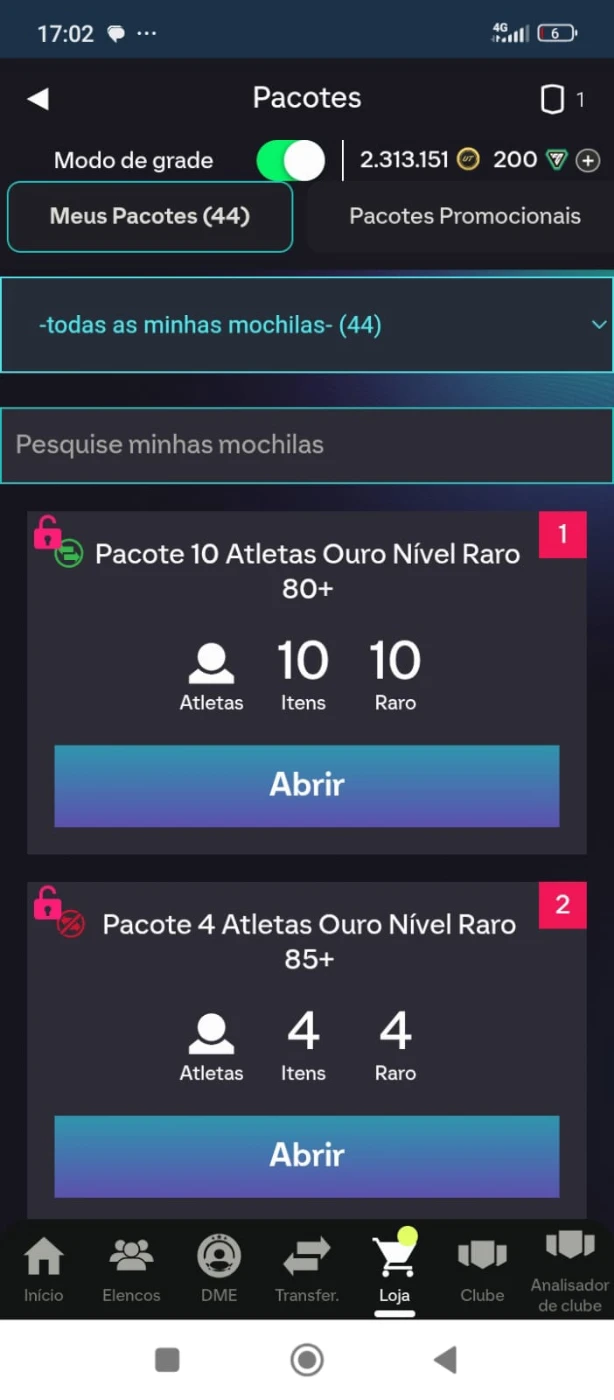Open Analisador de clube
Viewport: 614px width, 1400px height.
569,1269
